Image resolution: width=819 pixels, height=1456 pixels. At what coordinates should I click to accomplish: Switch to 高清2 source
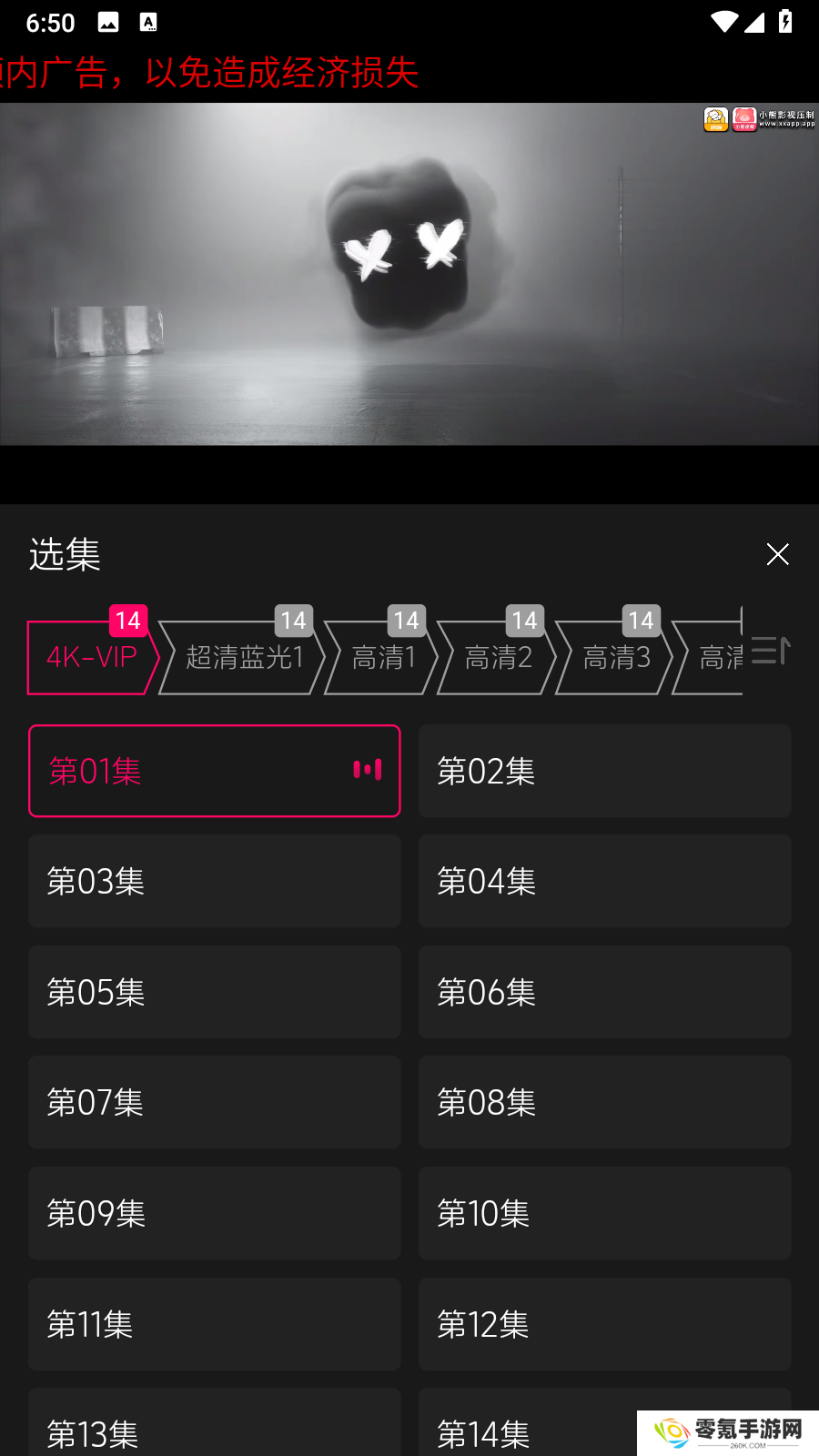pyautogui.click(x=497, y=657)
